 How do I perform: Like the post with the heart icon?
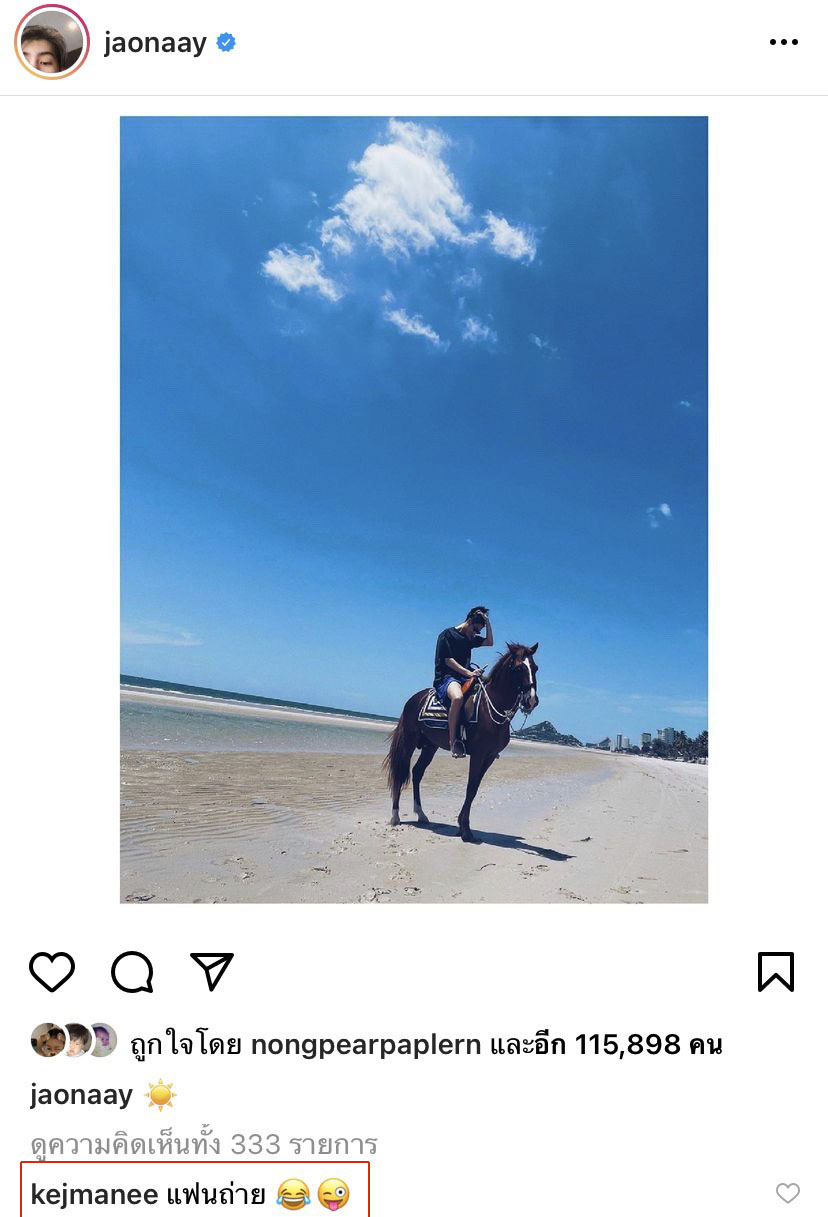tap(52, 971)
